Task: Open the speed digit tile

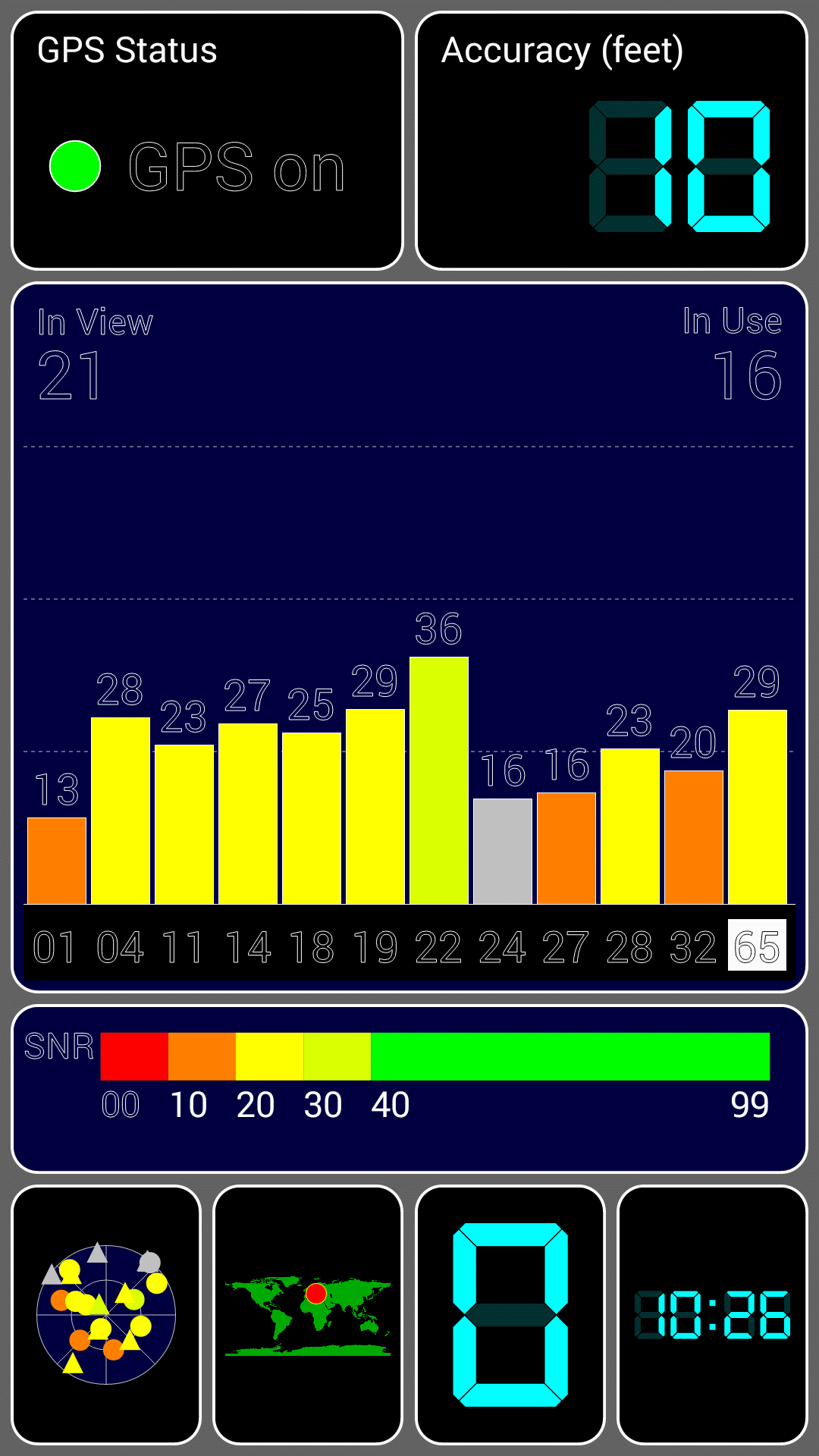Action: pyautogui.click(x=510, y=1315)
